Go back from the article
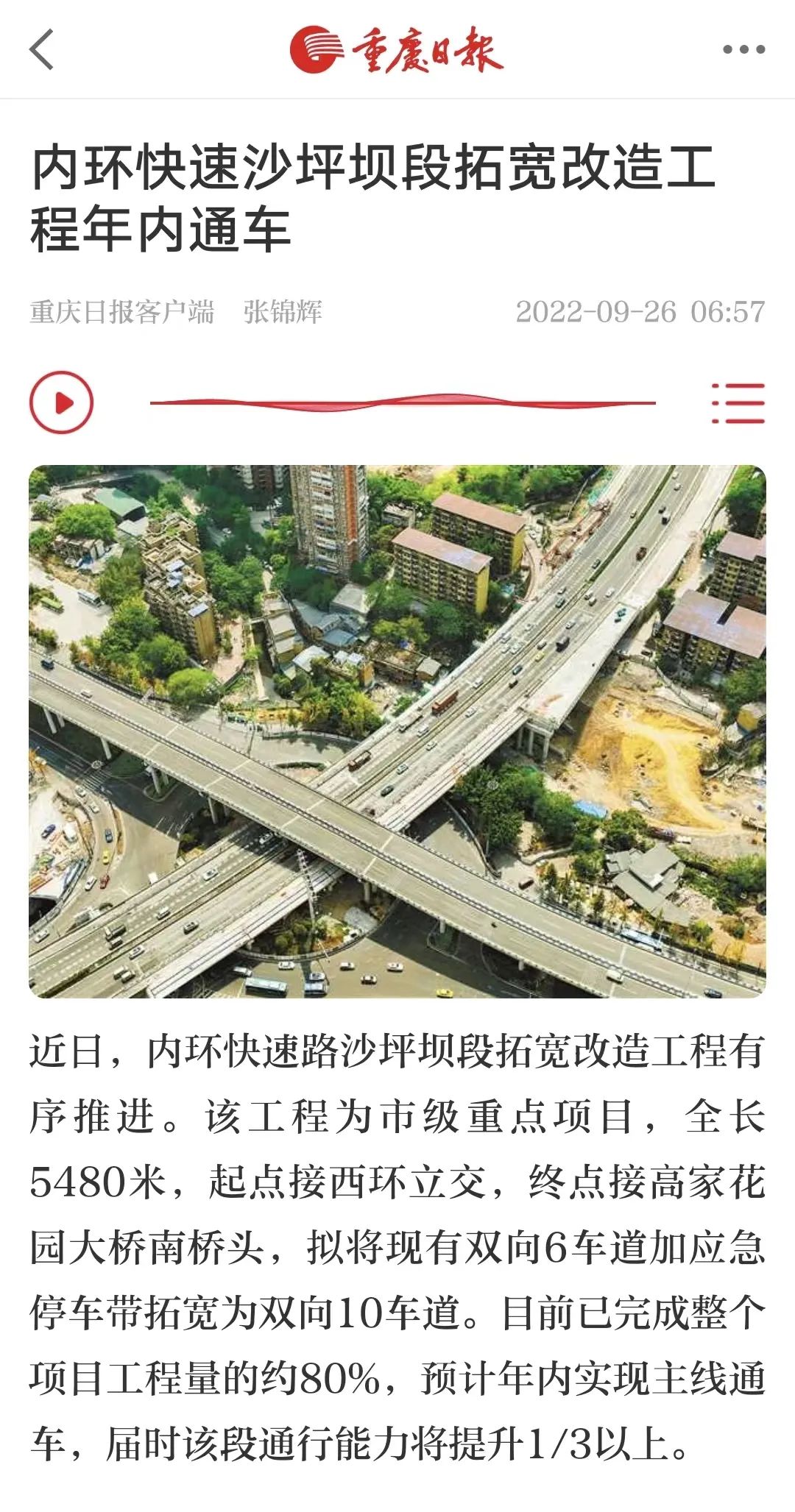795x1512 pixels. (42, 49)
